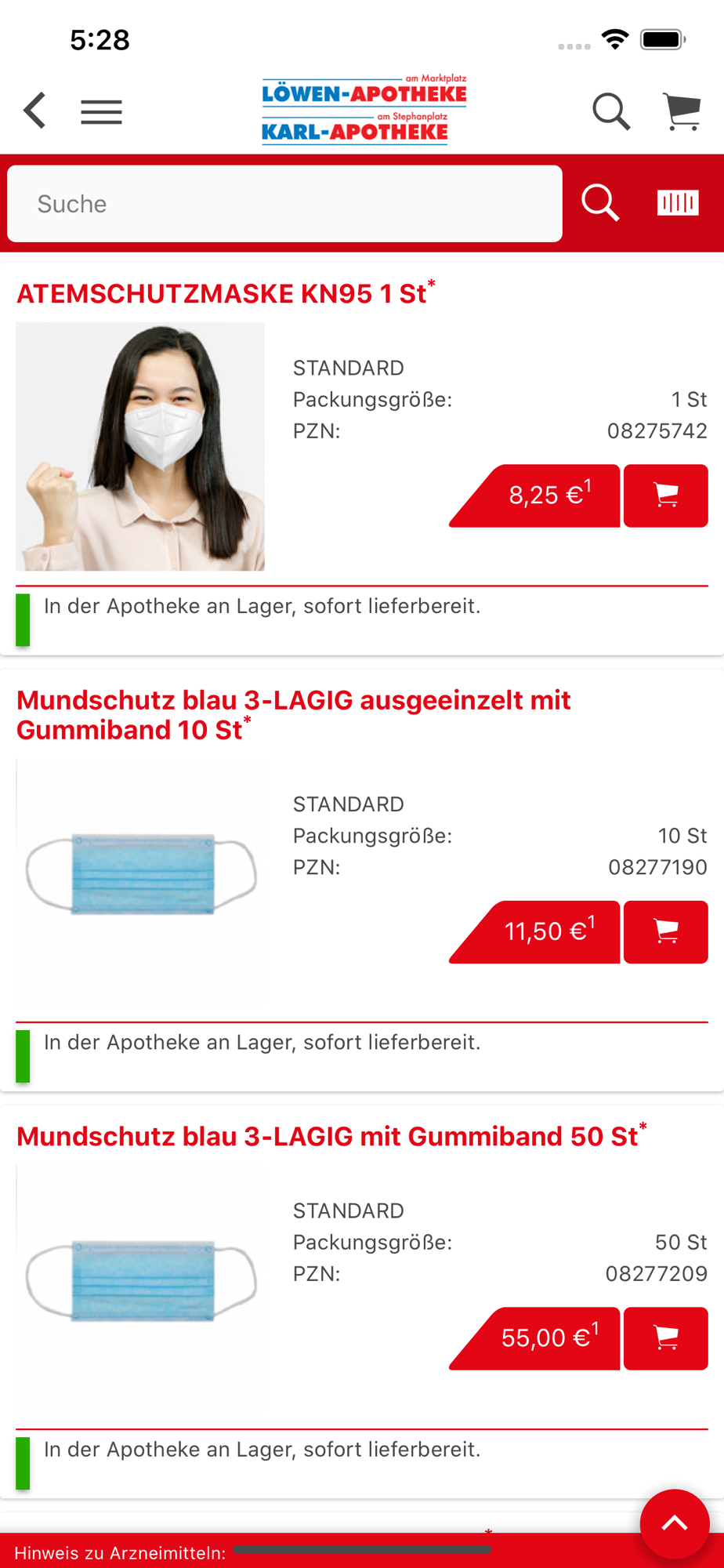Image resolution: width=724 pixels, height=1568 pixels.
Task: Add Mundschutz 10 St to cart
Action: (x=665, y=931)
